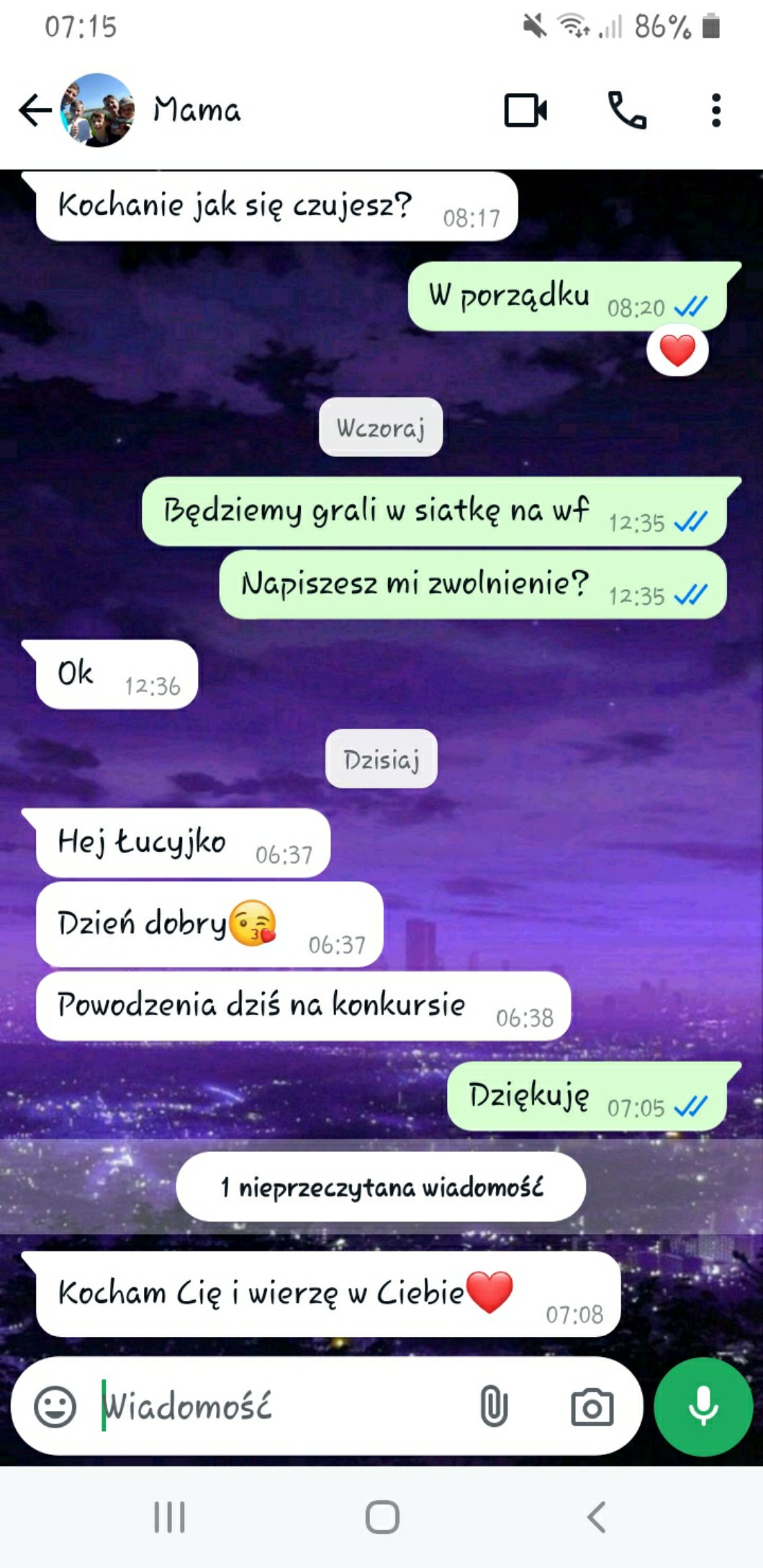Open Mama's contact profile
Image resolution: width=763 pixels, height=1568 pixels.
click(197, 110)
